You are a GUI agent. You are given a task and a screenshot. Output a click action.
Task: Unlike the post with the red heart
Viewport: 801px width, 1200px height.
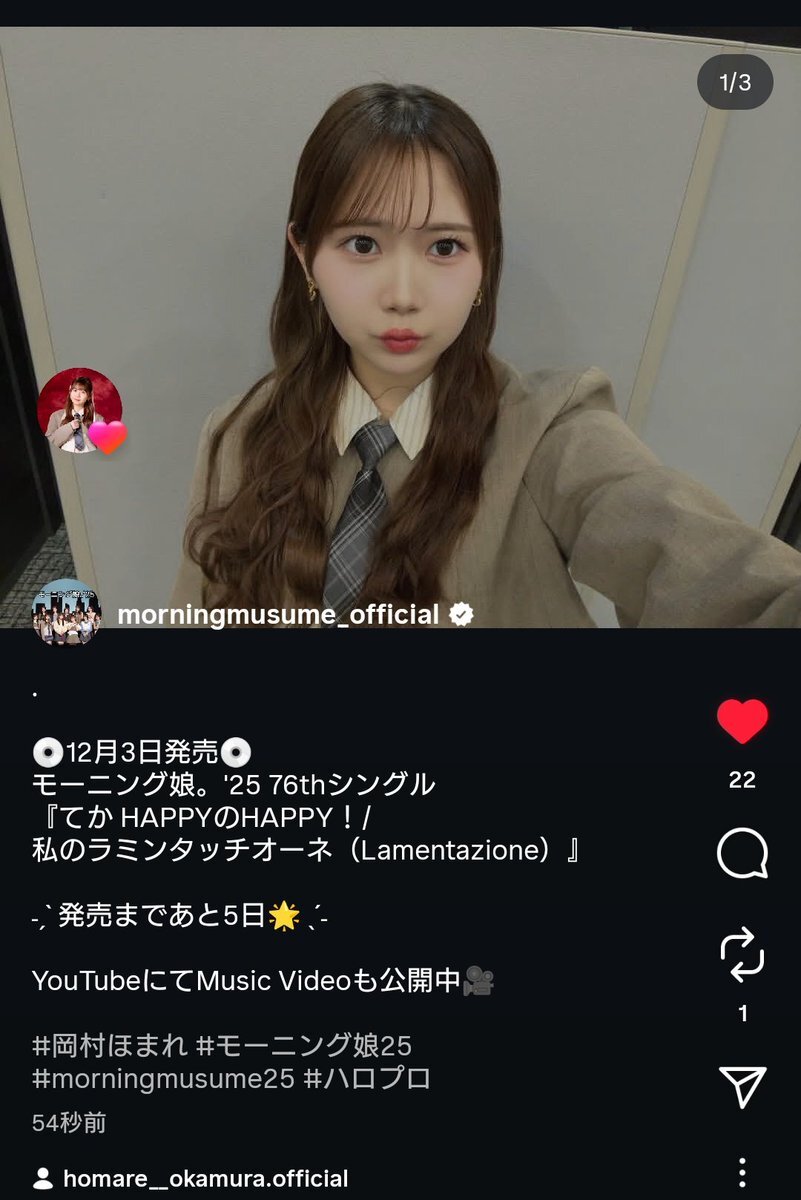[742, 721]
